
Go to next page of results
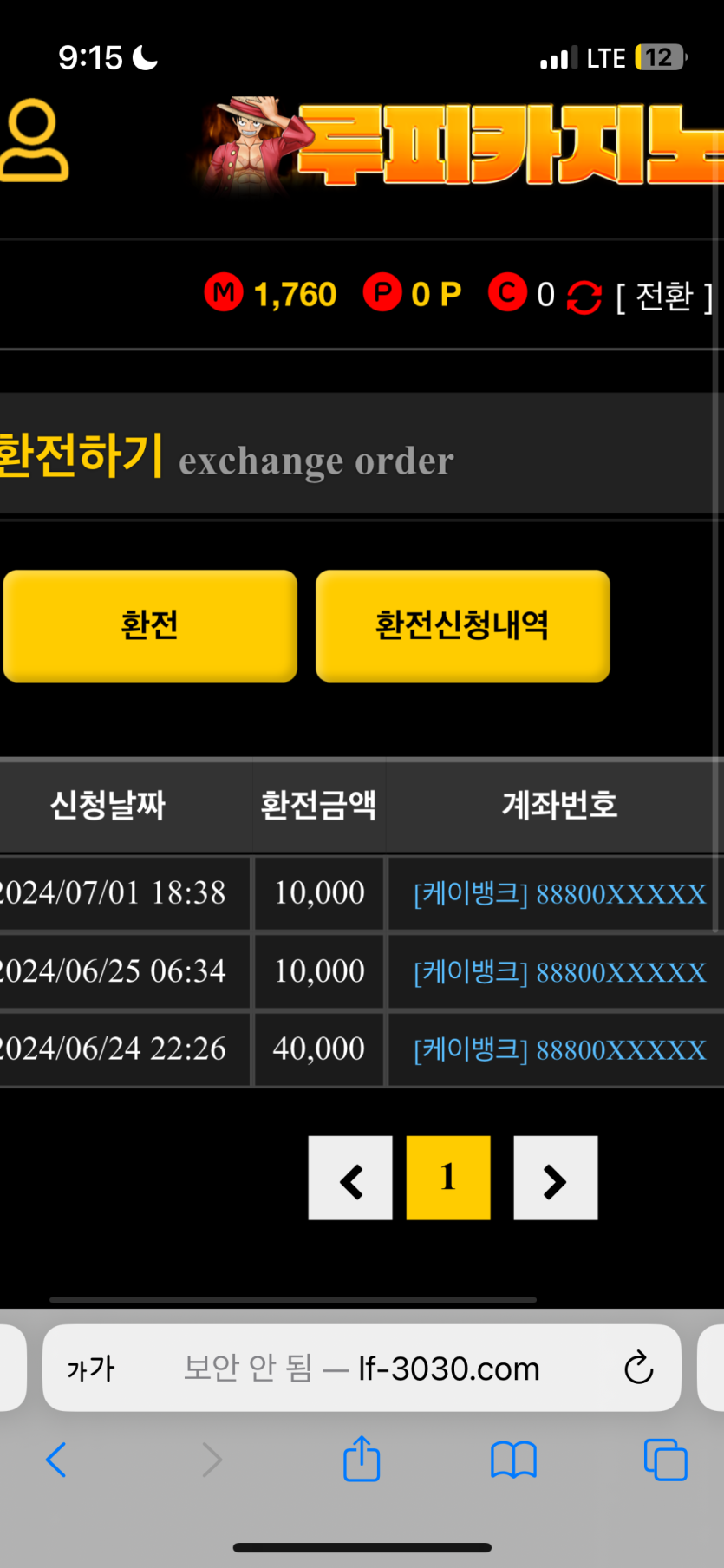pyautogui.click(x=555, y=1179)
